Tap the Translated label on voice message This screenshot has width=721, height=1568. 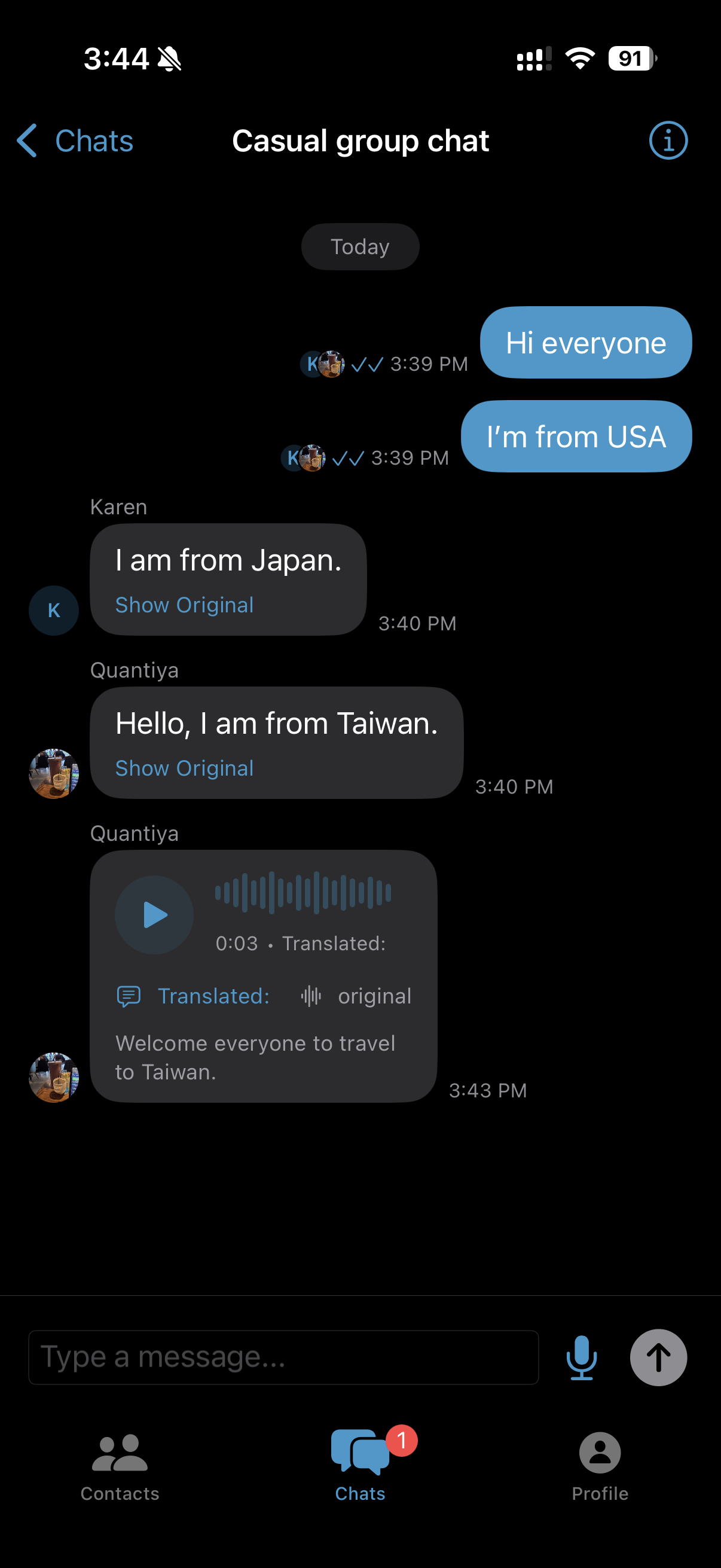tap(213, 996)
